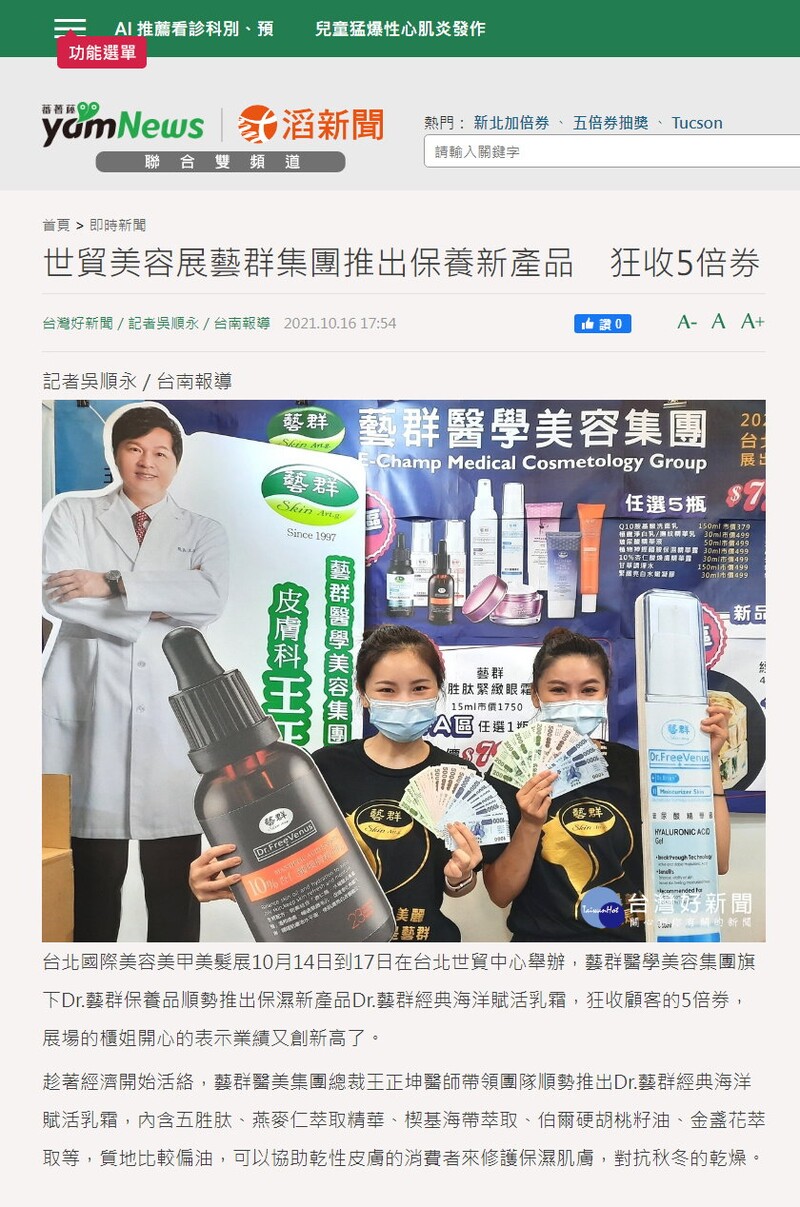This screenshot has width=800, height=1207.
Task: Like the article with Facebook 讚 button
Action: tap(602, 323)
